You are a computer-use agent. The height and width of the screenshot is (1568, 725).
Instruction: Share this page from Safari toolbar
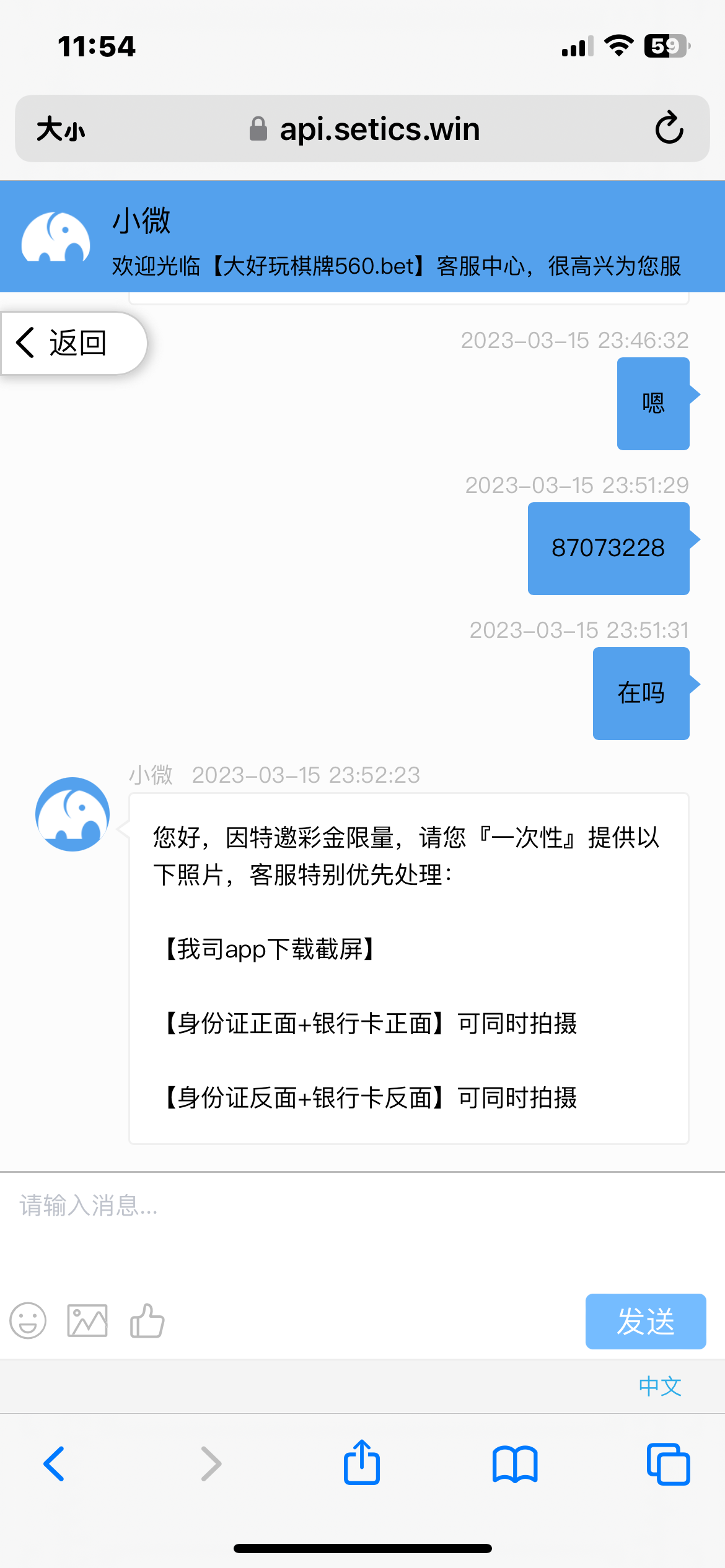tap(362, 1463)
